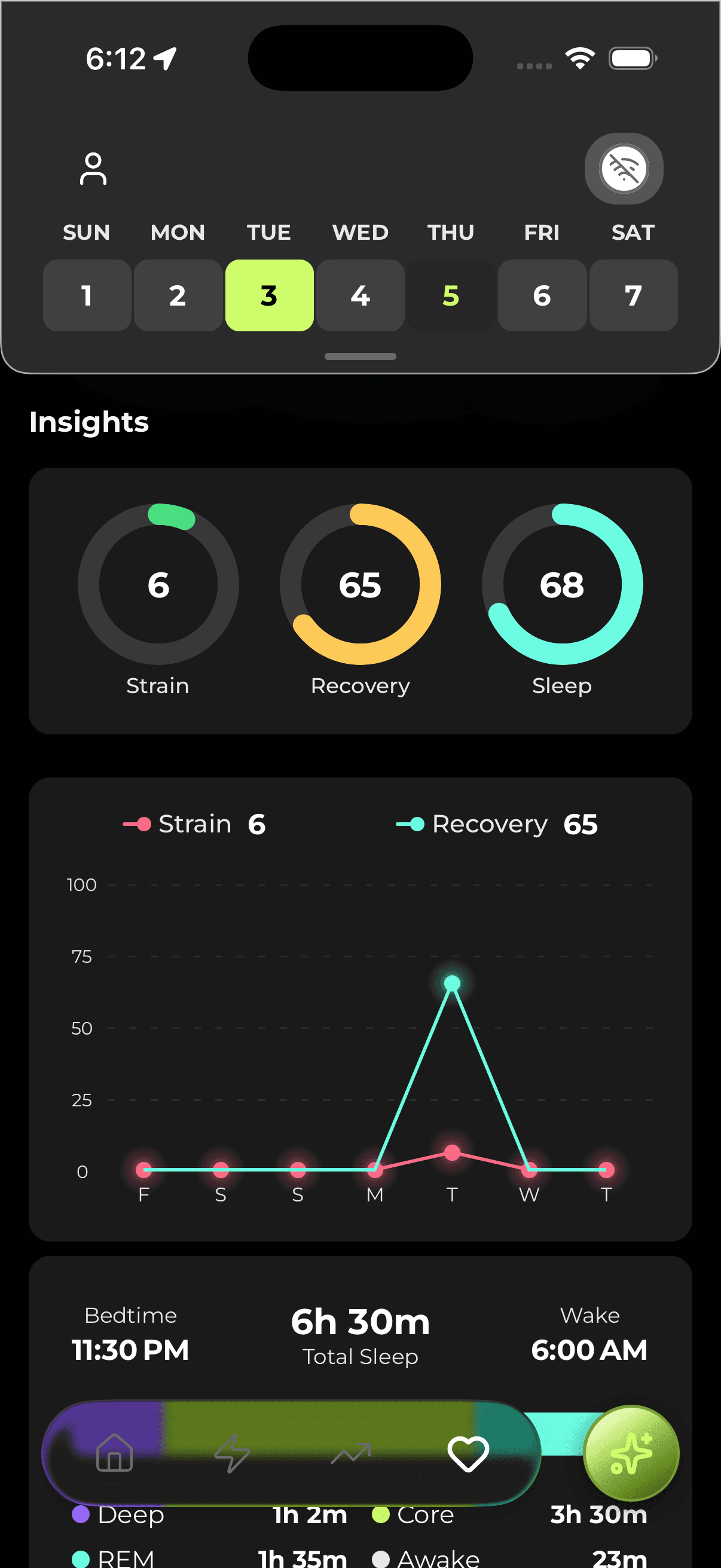The height and width of the screenshot is (1568, 721).
Task: Select Wednesday the 4th
Action: coord(360,296)
